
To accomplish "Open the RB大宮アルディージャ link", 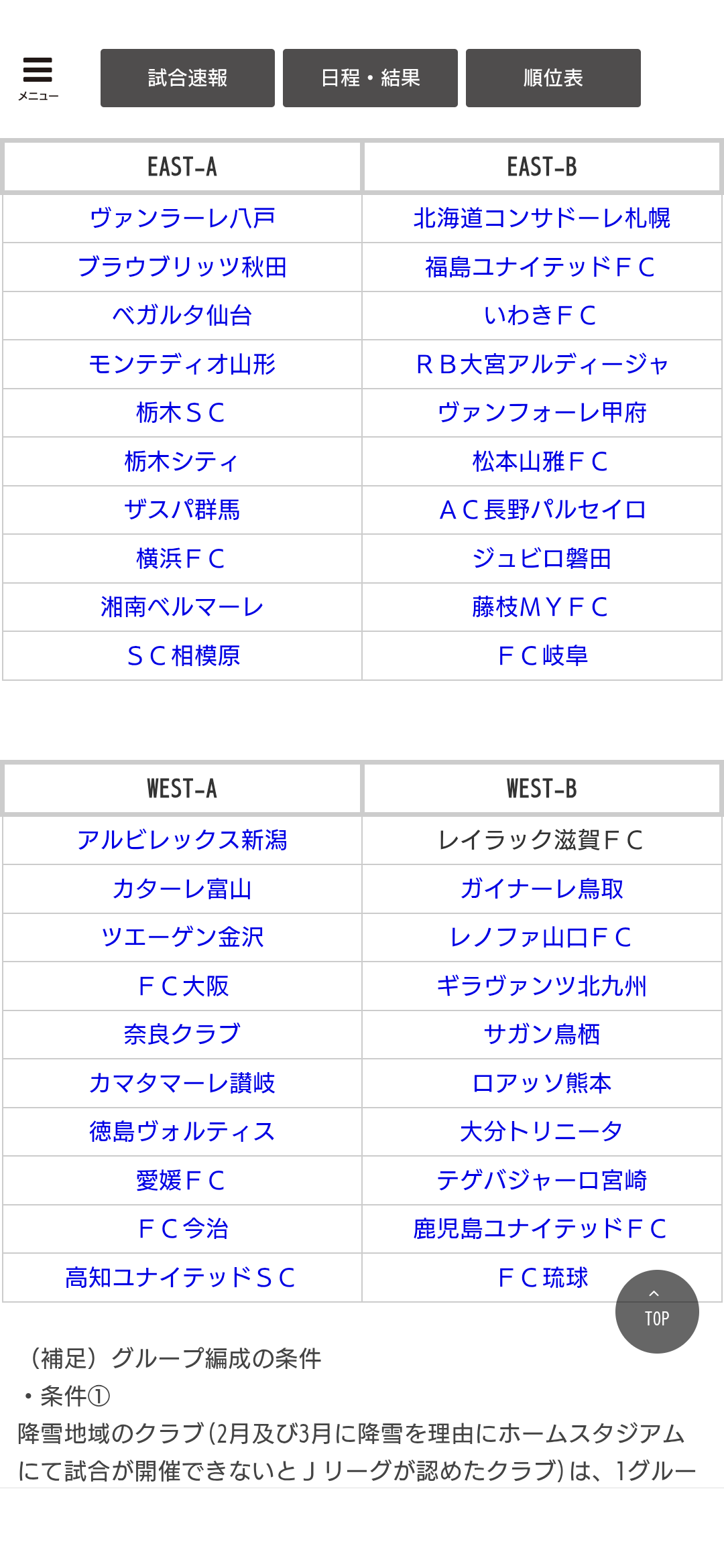I will point(542,365).
